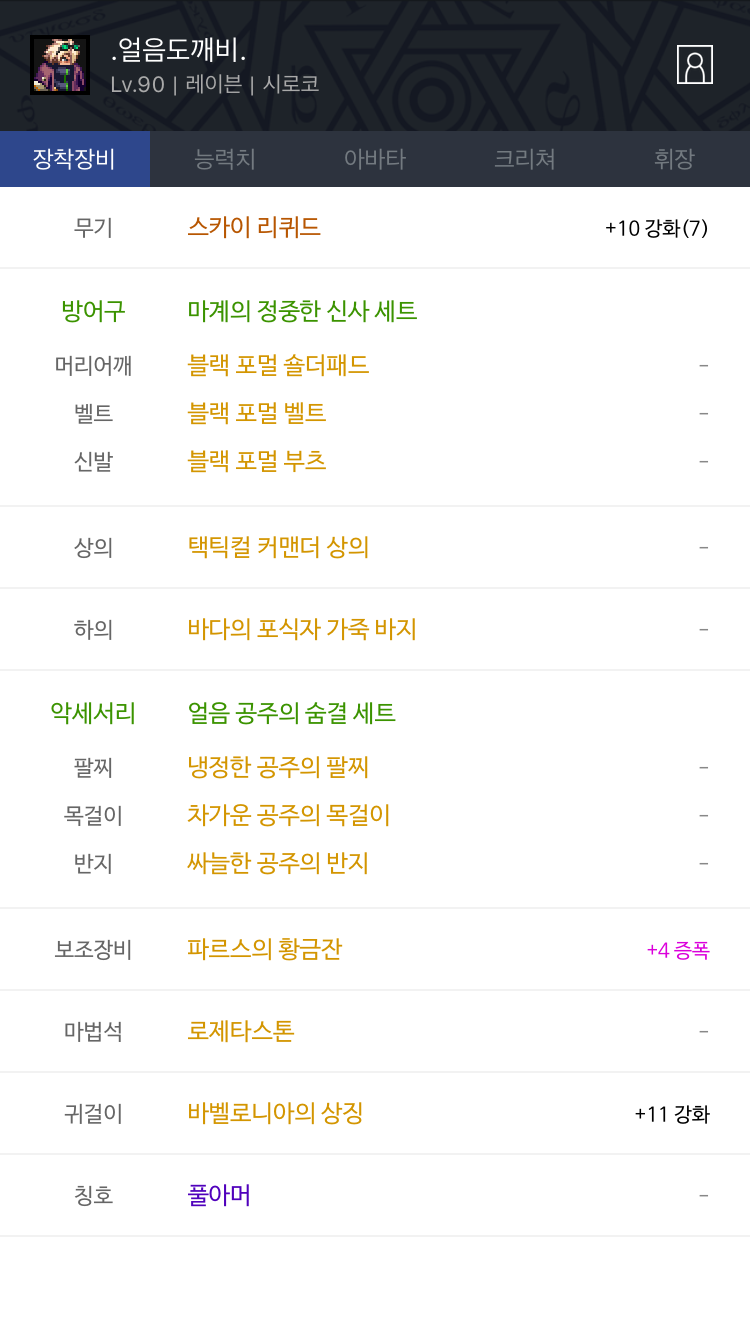View 블랙 포멀 숄더패드 details

click(x=278, y=365)
